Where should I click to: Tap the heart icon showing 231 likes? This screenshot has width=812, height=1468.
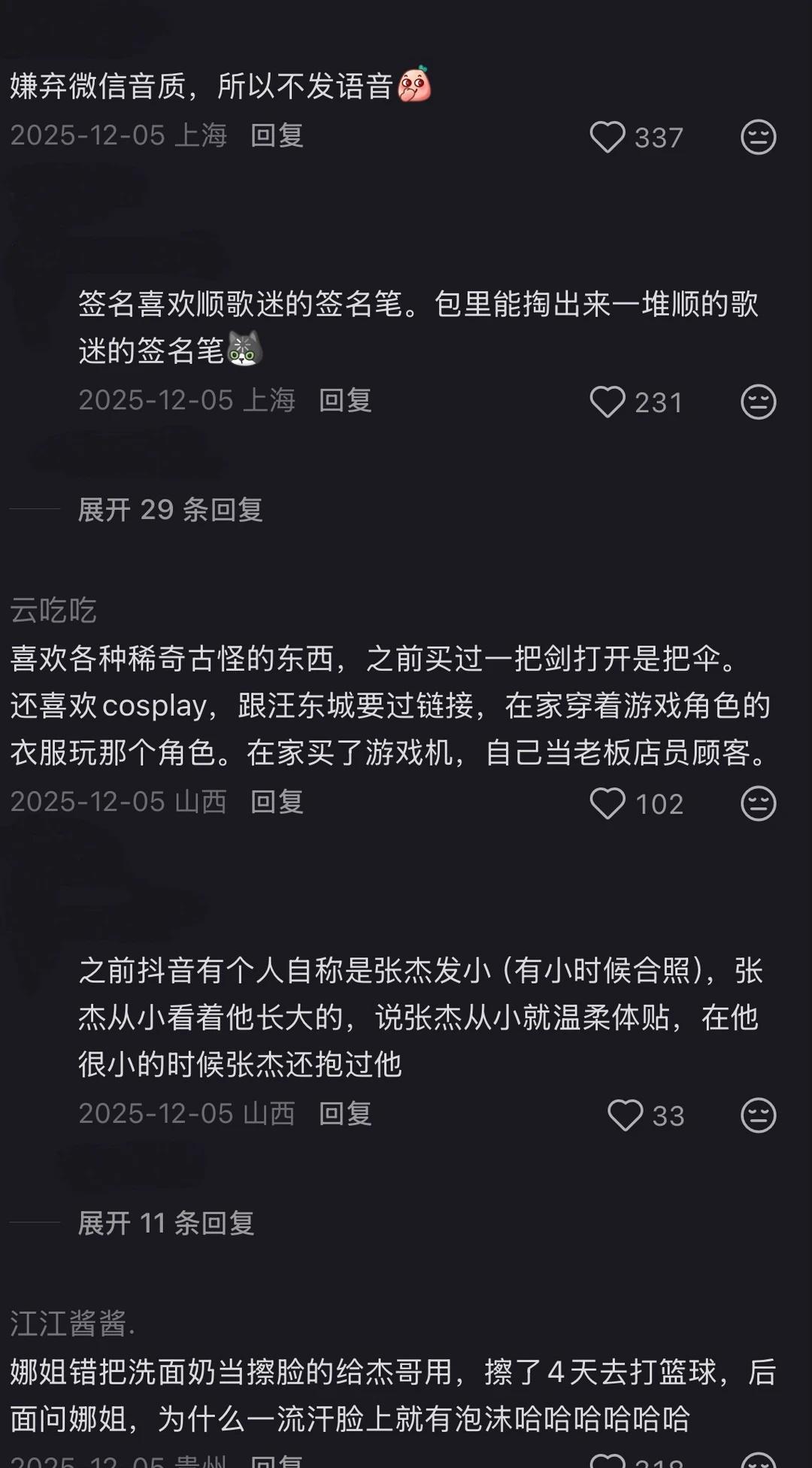tap(609, 404)
